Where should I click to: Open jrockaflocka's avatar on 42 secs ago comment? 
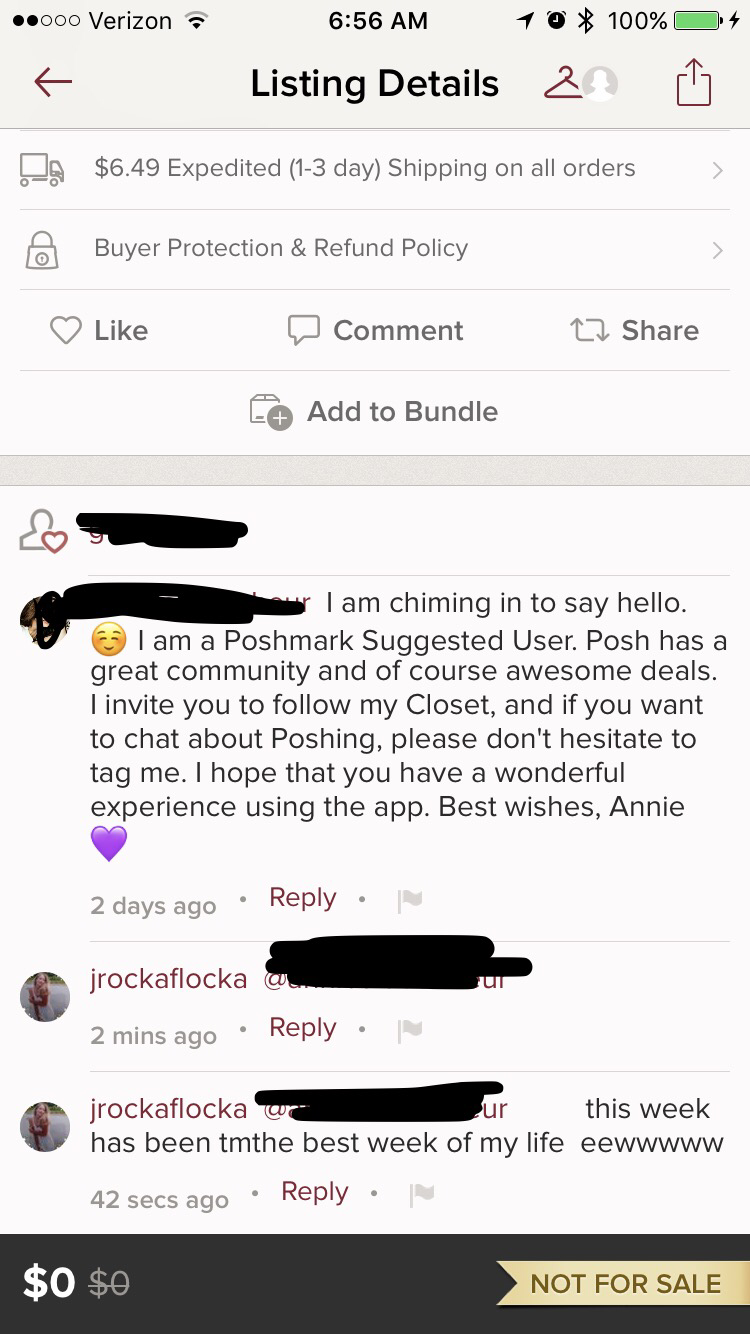(x=45, y=1126)
